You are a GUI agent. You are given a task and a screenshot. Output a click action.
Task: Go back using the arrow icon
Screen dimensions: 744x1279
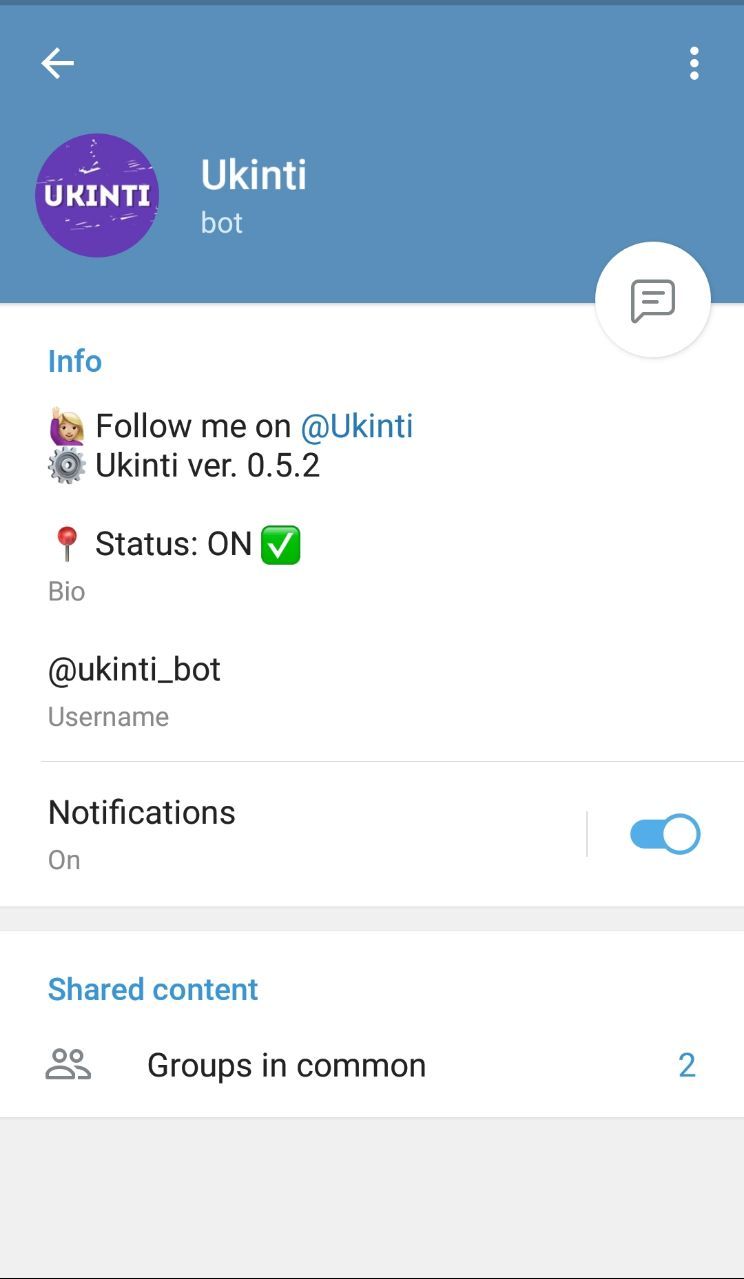point(57,63)
